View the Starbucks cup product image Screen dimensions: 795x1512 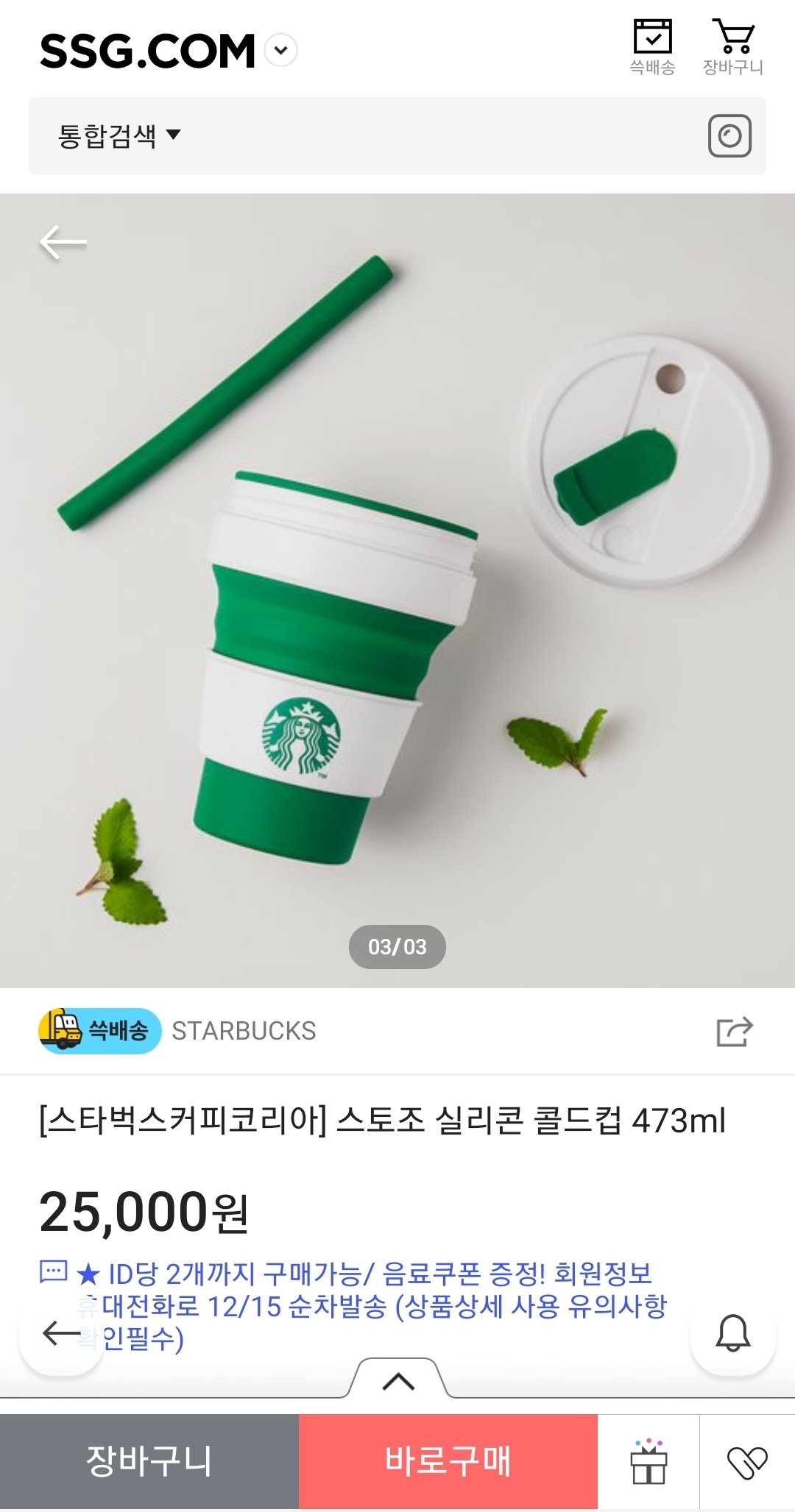(397, 589)
